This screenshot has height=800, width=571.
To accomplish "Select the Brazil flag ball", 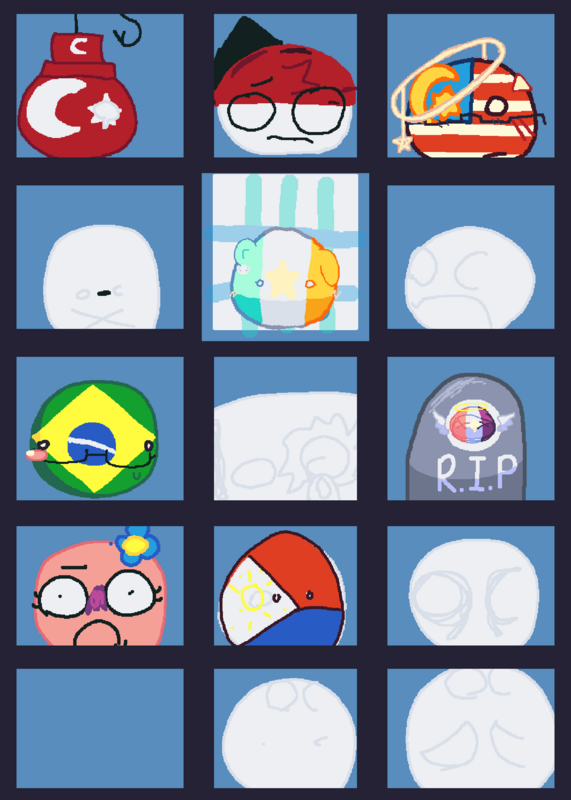I will (100, 429).
